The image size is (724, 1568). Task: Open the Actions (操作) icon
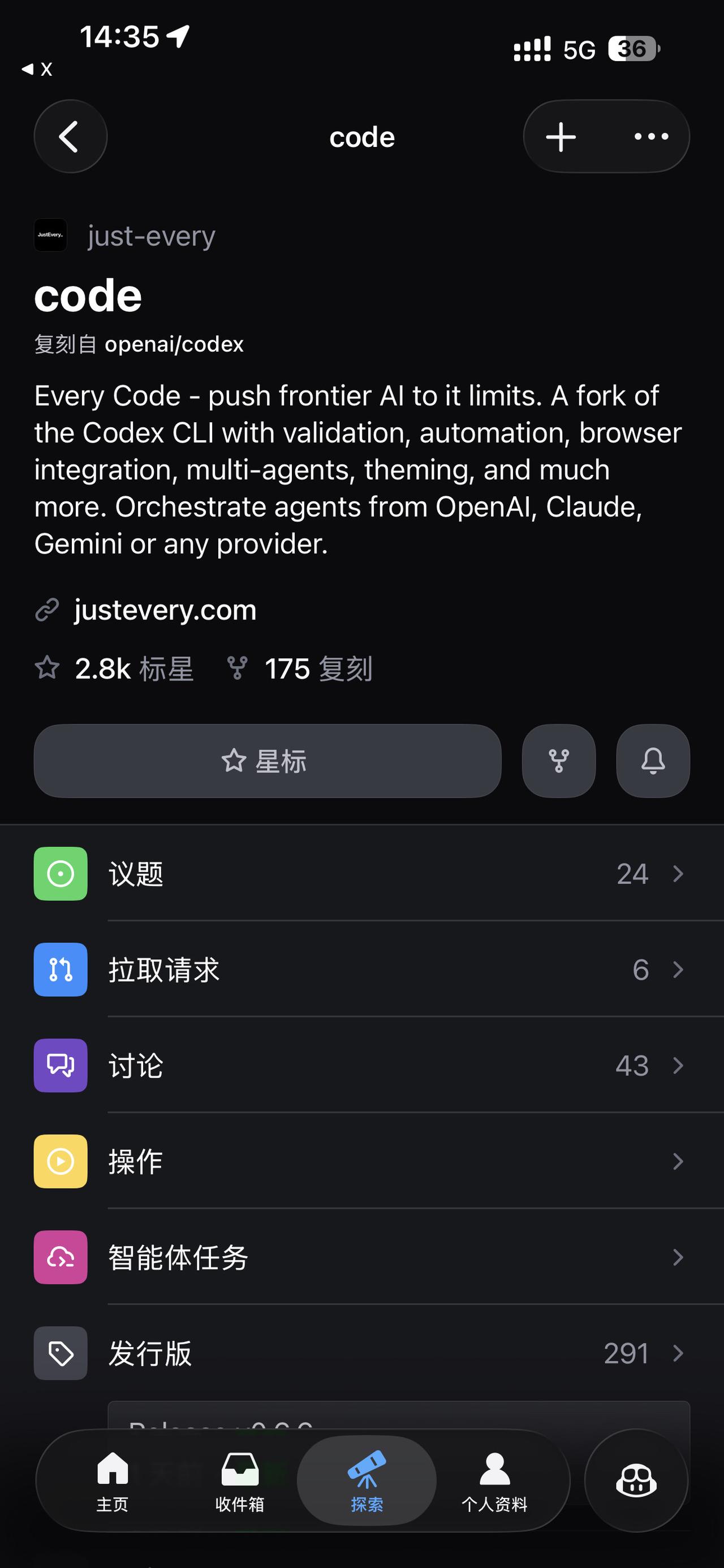pyautogui.click(x=61, y=1161)
